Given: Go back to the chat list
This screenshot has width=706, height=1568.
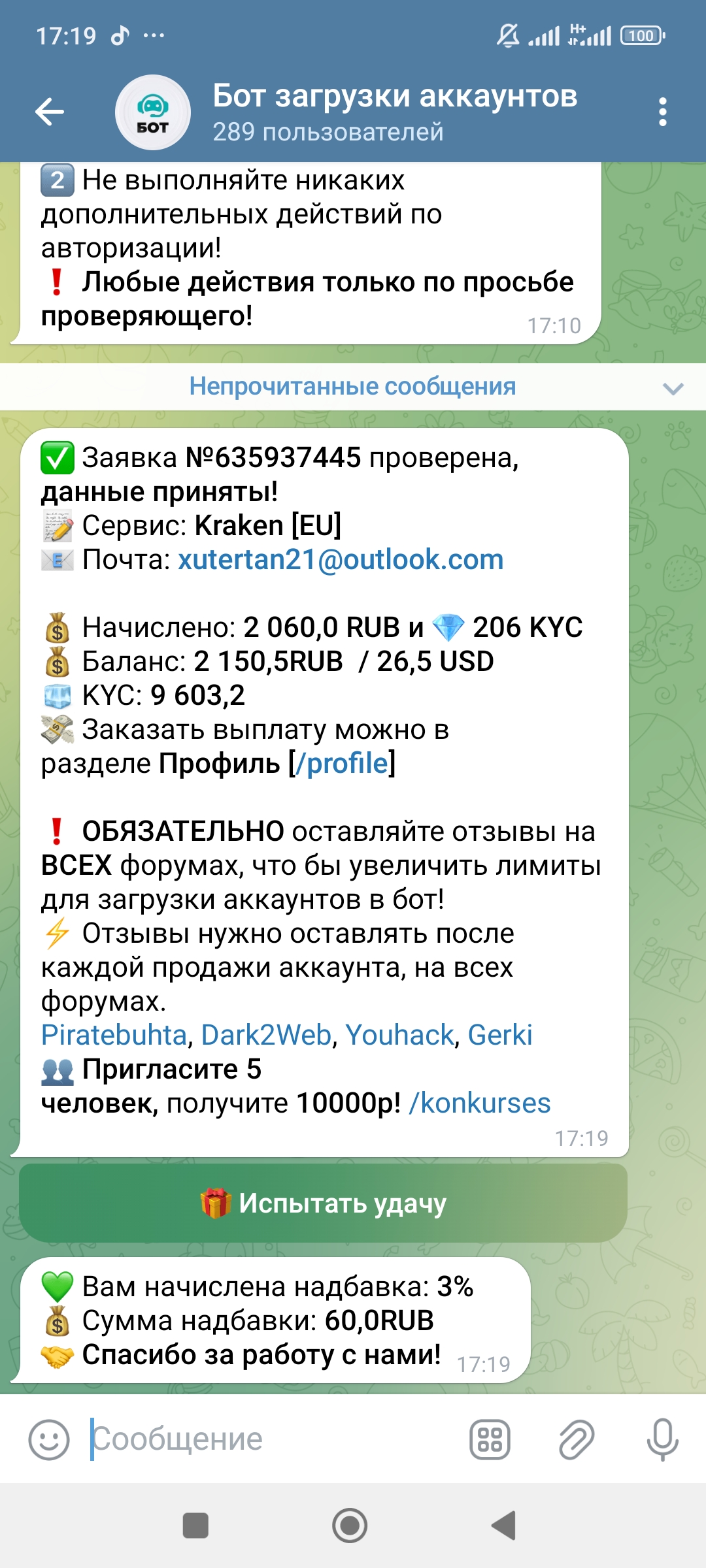Looking at the screenshot, I should point(50,112).
